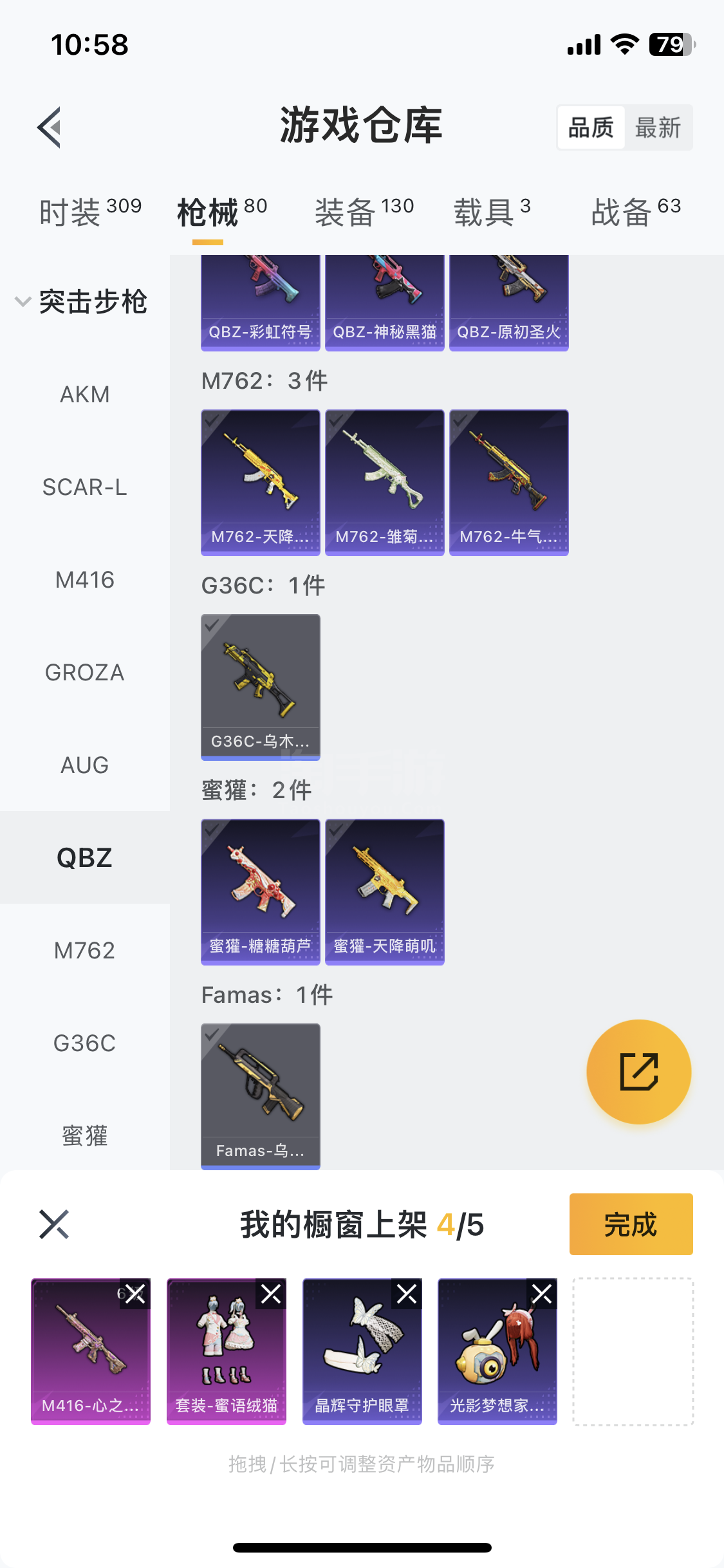Viewport: 724px width, 1568px height.
Task: Sort warehouse by 最新
Action: 658,127
